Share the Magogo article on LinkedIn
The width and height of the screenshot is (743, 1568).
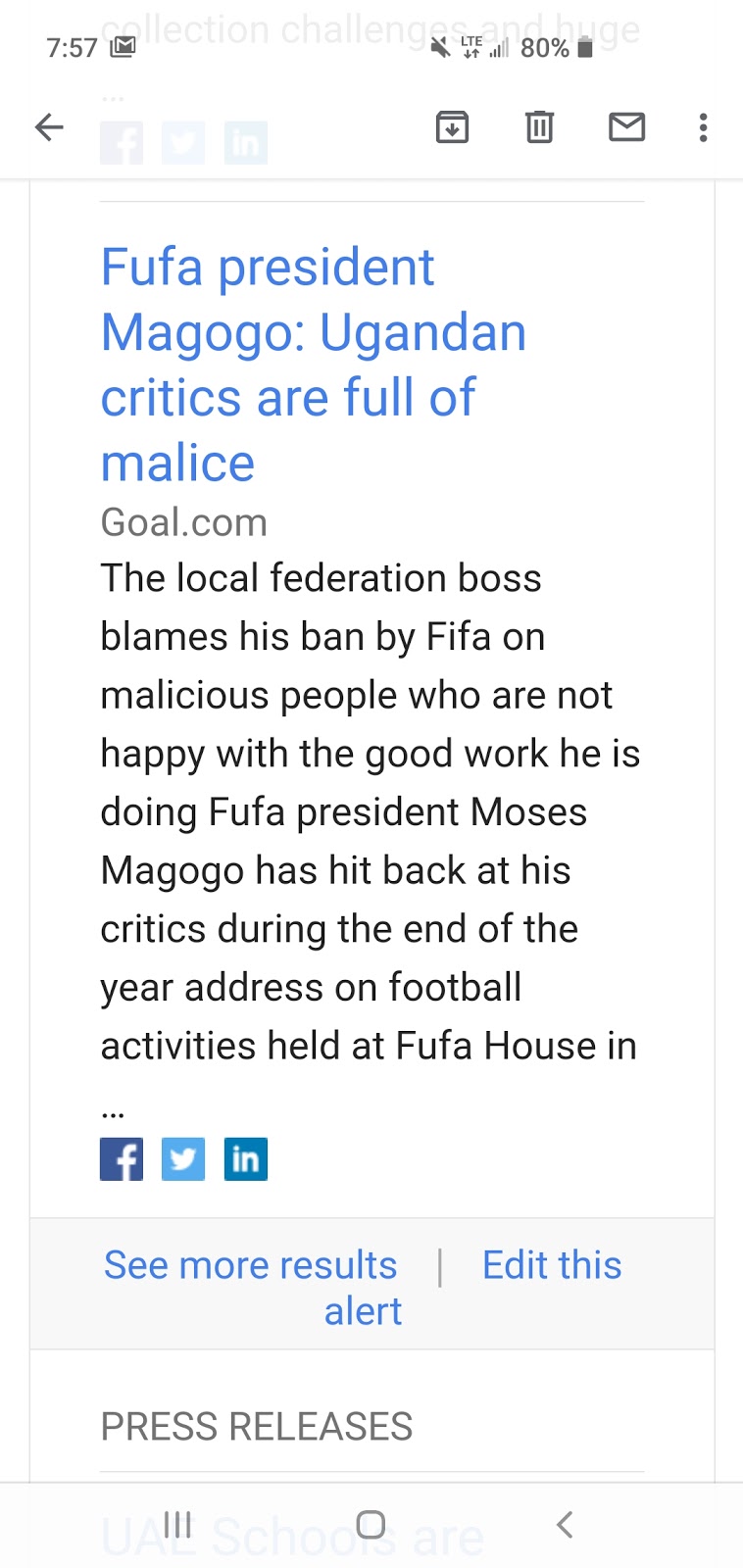coord(245,1159)
